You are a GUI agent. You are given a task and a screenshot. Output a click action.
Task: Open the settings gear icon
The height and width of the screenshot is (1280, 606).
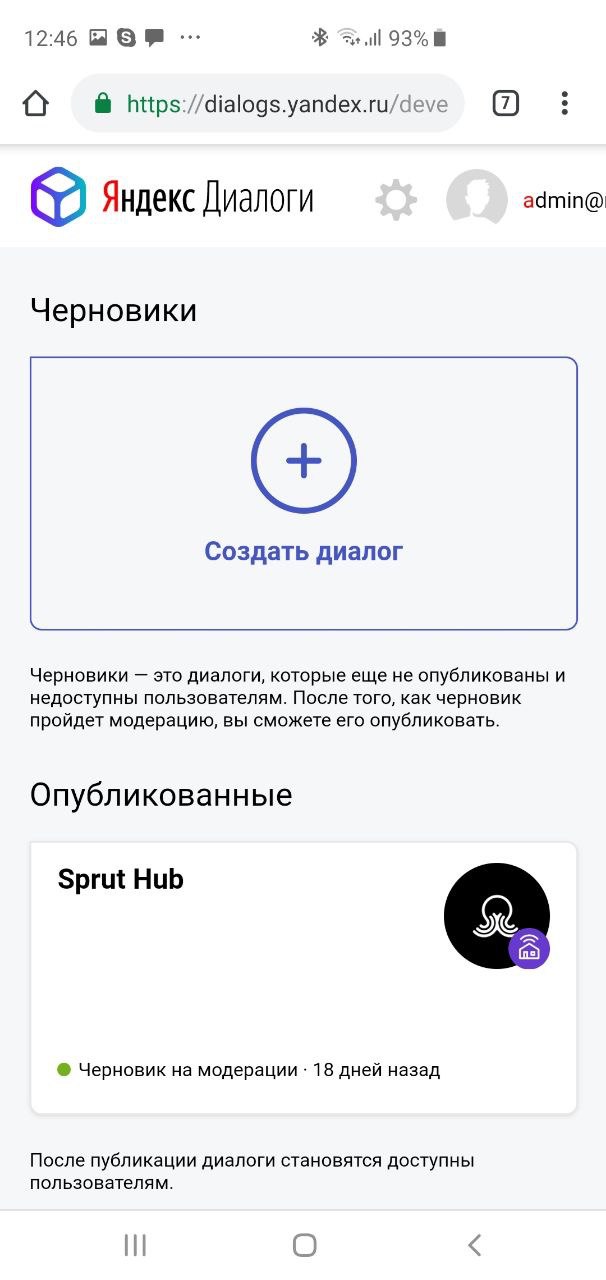coord(396,200)
